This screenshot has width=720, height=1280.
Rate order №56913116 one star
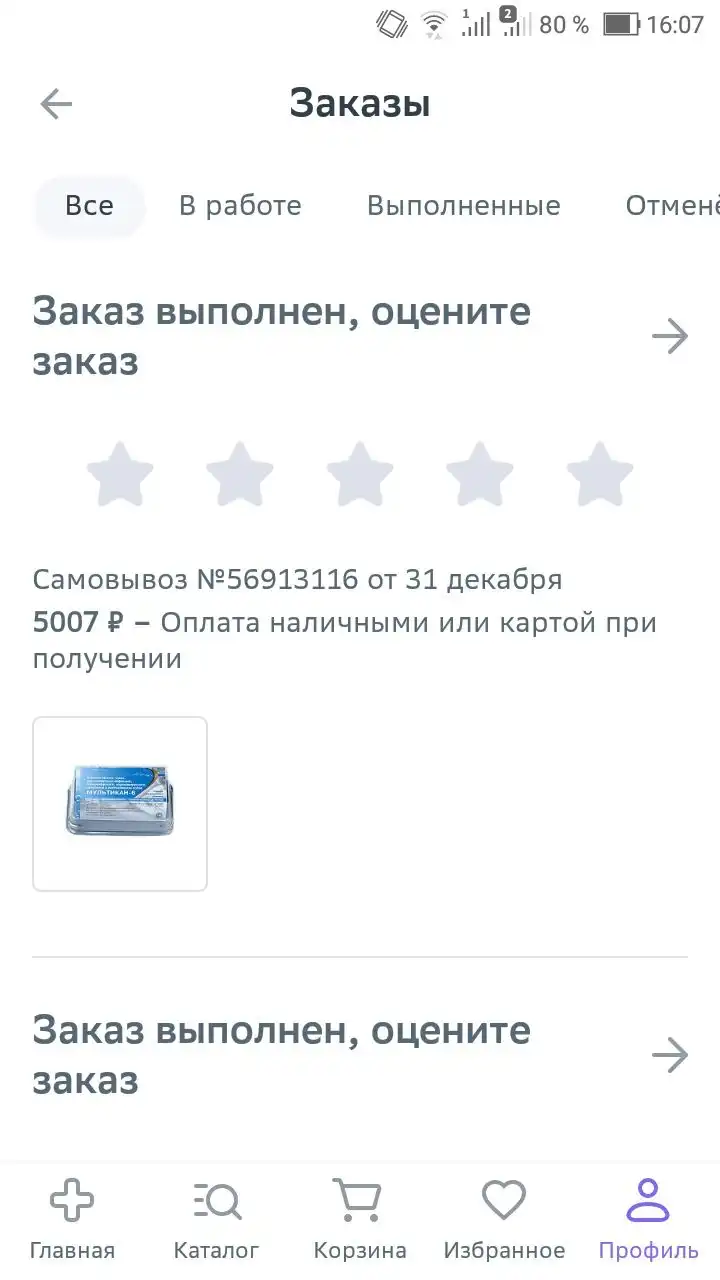tap(120, 474)
